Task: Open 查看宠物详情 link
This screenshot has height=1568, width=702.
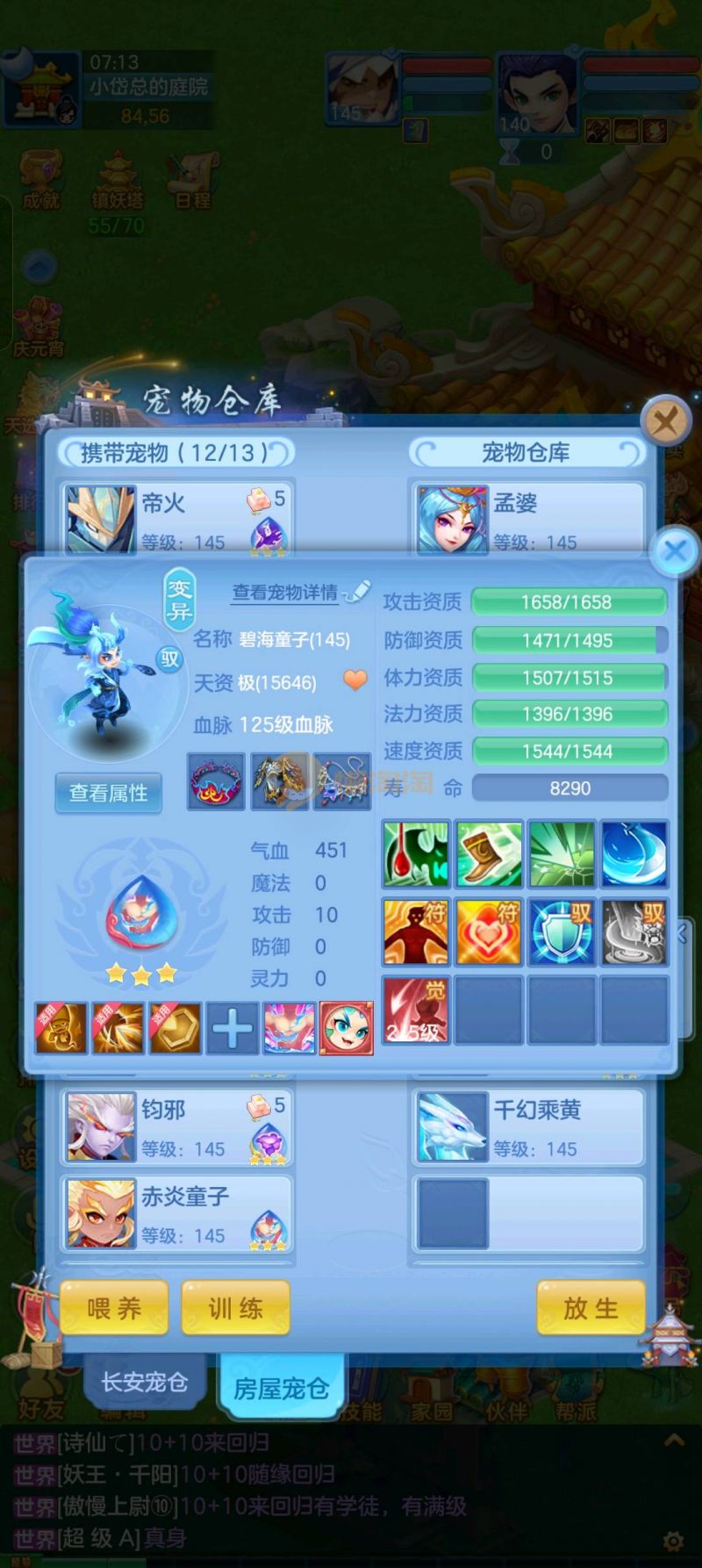Action: coord(285,593)
